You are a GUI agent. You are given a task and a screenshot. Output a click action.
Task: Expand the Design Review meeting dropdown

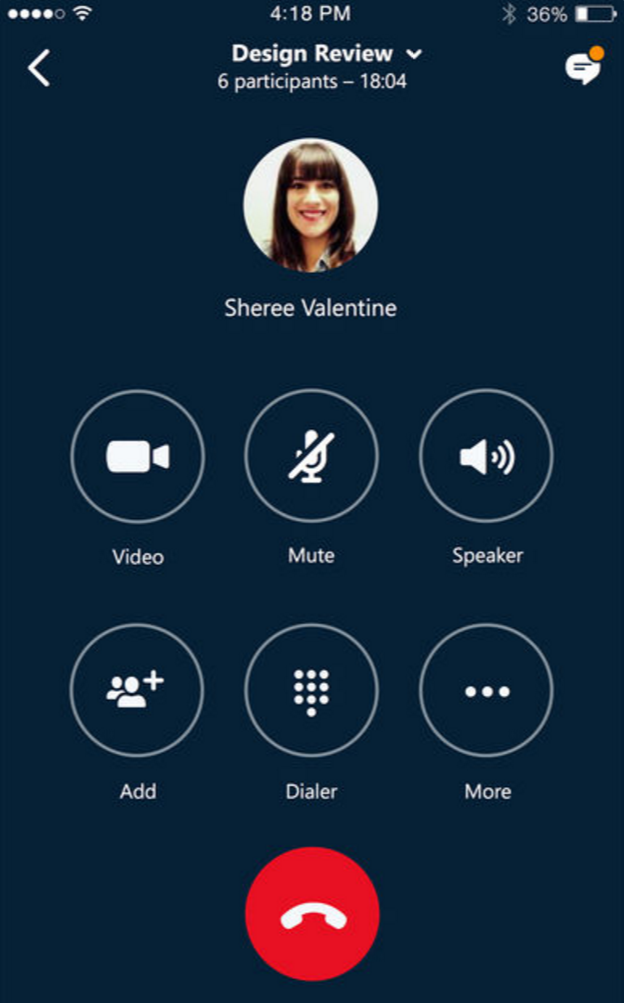click(x=415, y=54)
